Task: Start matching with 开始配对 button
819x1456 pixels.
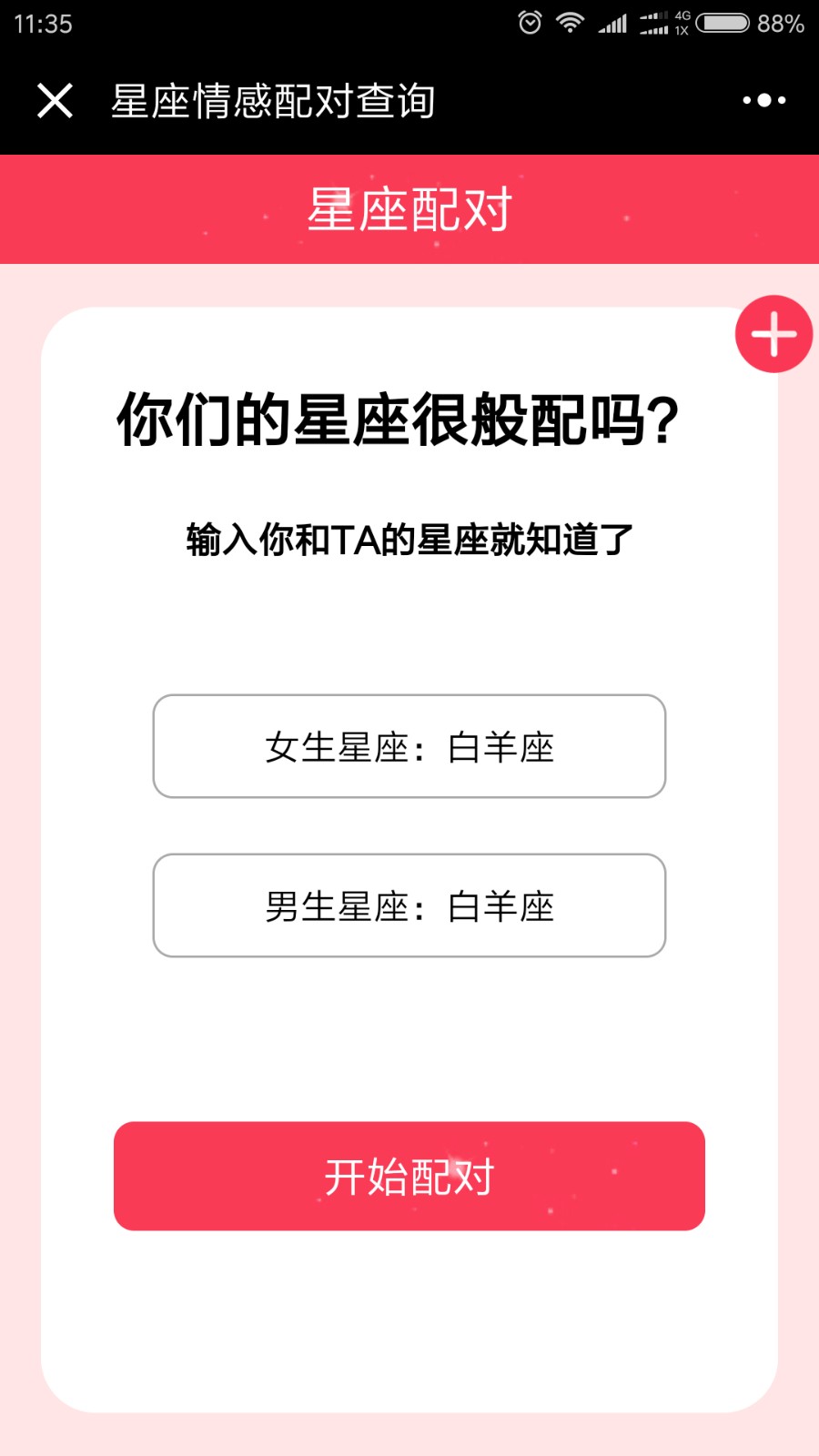Action: (409, 1176)
